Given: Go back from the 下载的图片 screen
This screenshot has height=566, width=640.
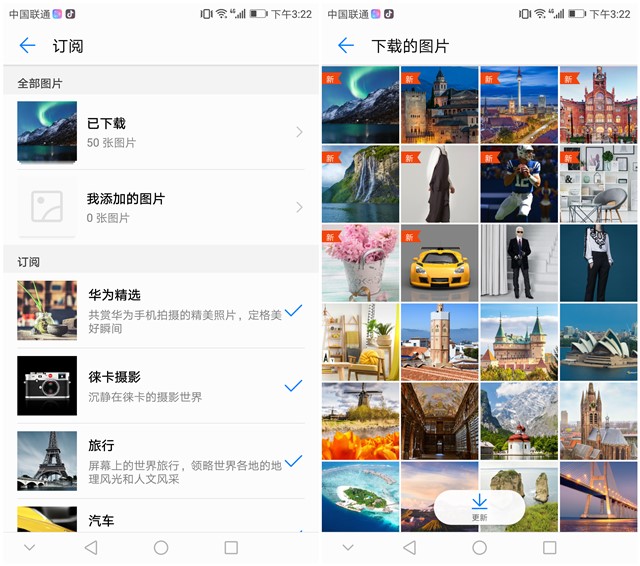Looking at the screenshot, I should click(x=346, y=46).
